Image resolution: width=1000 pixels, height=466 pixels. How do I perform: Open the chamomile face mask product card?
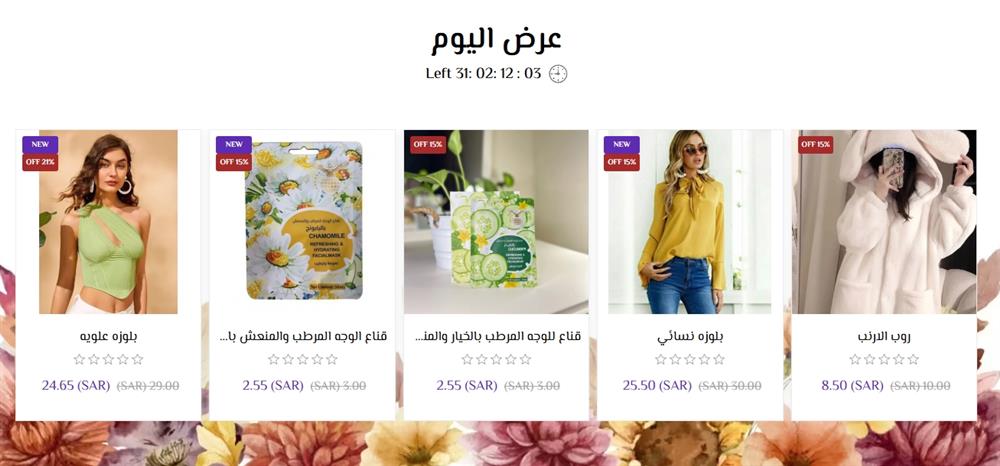(302, 223)
